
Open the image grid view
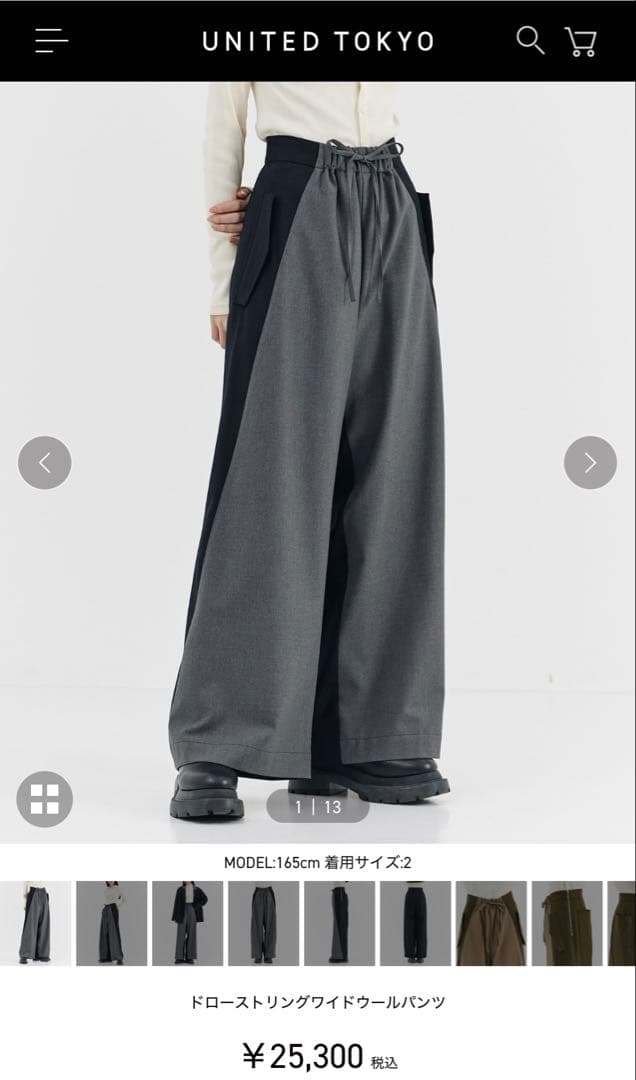tap(45, 799)
